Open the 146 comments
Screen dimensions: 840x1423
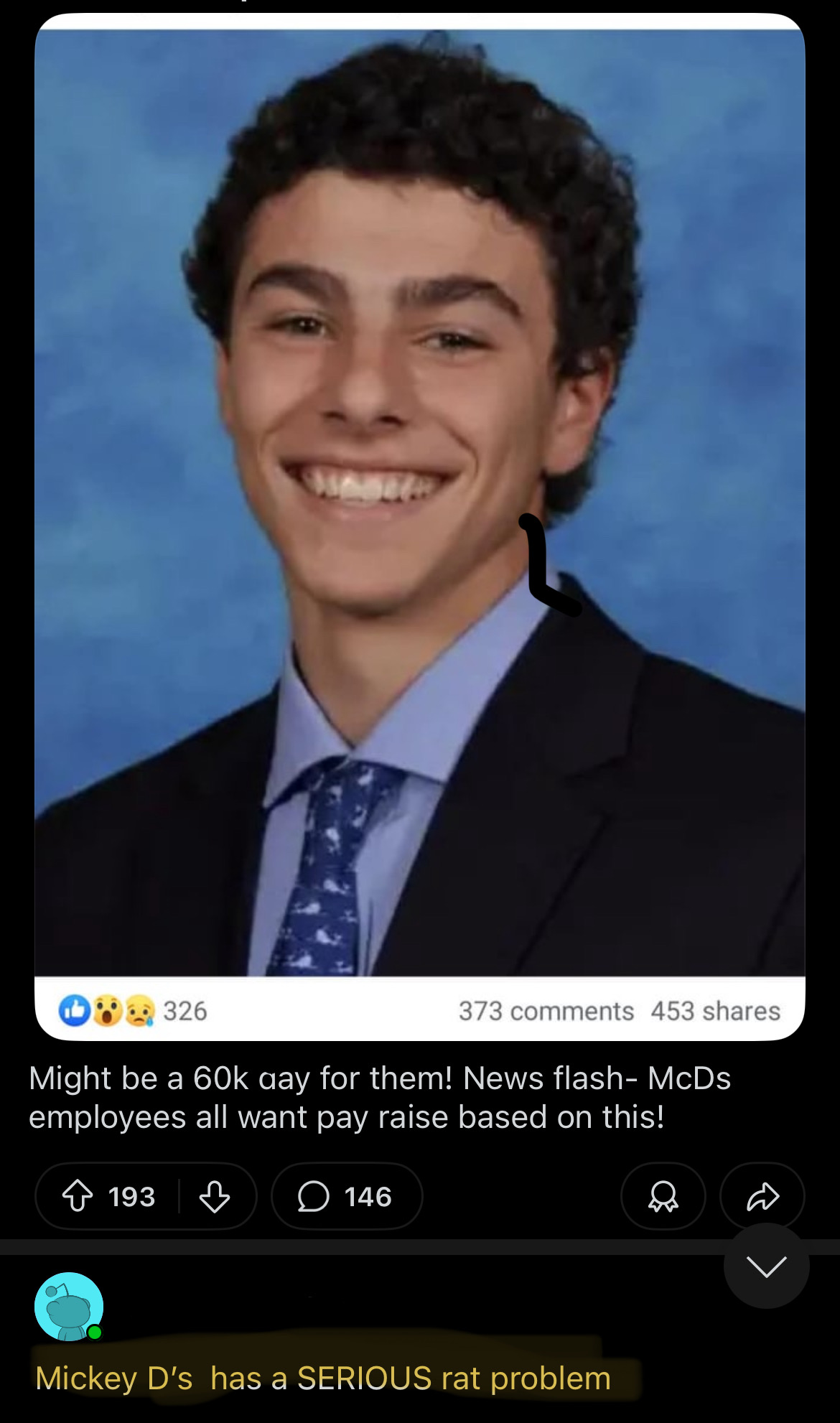click(x=346, y=1197)
